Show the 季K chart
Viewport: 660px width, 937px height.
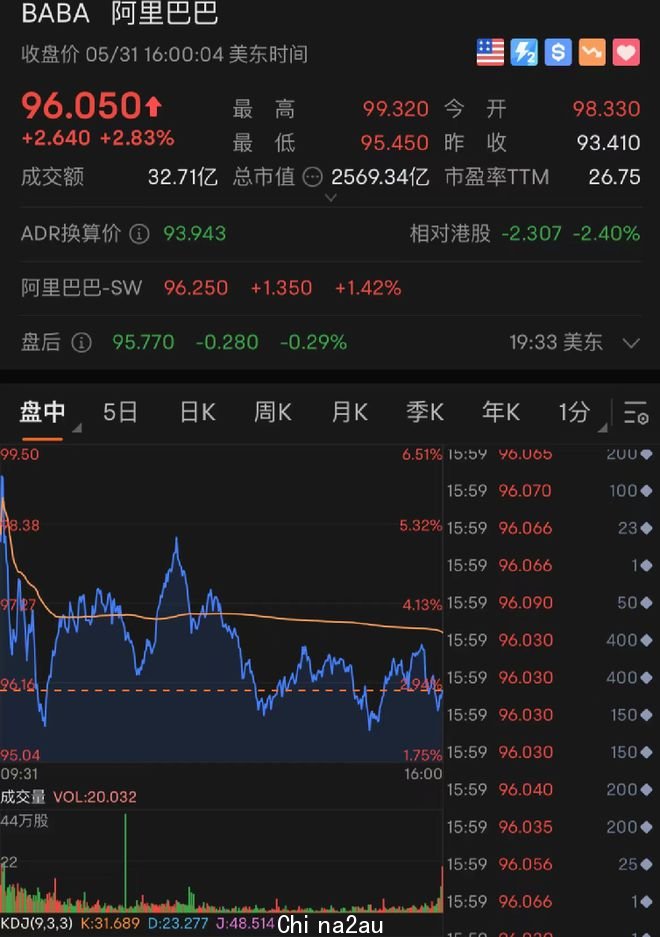click(424, 411)
